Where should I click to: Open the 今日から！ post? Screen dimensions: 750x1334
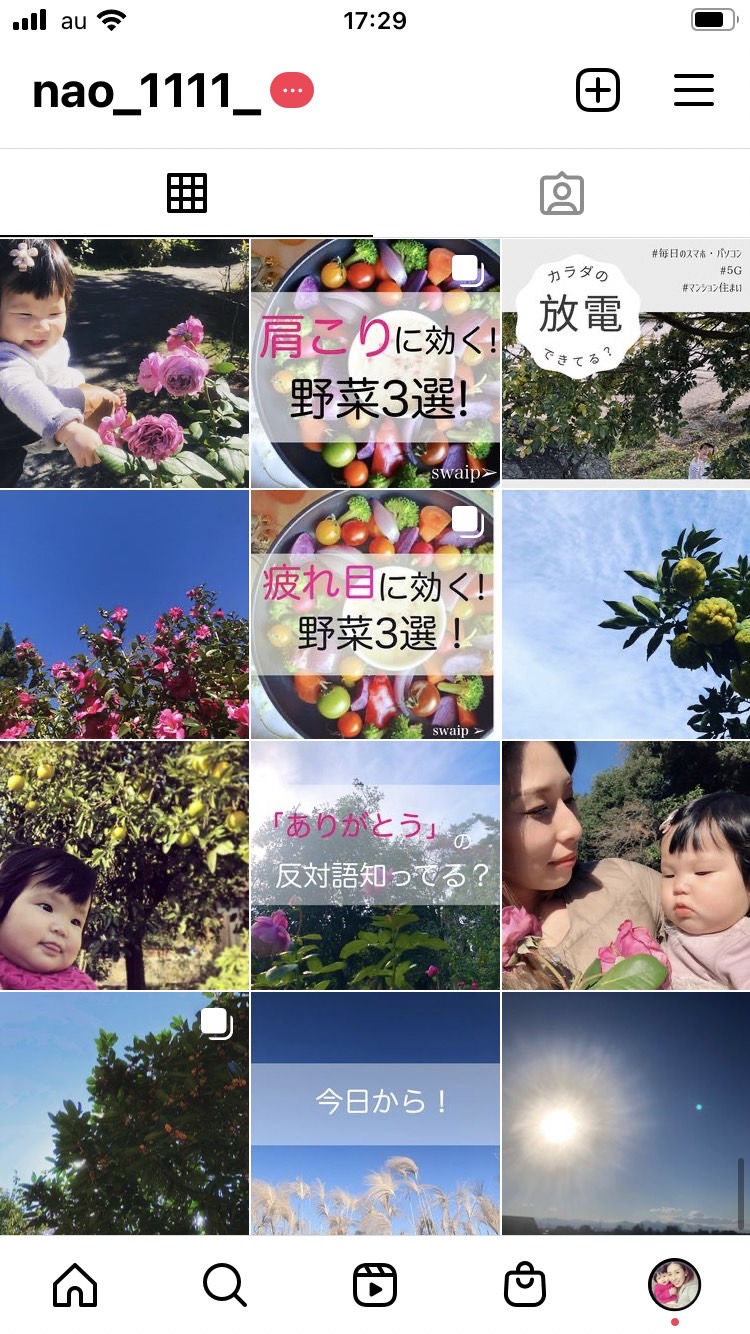(375, 1113)
